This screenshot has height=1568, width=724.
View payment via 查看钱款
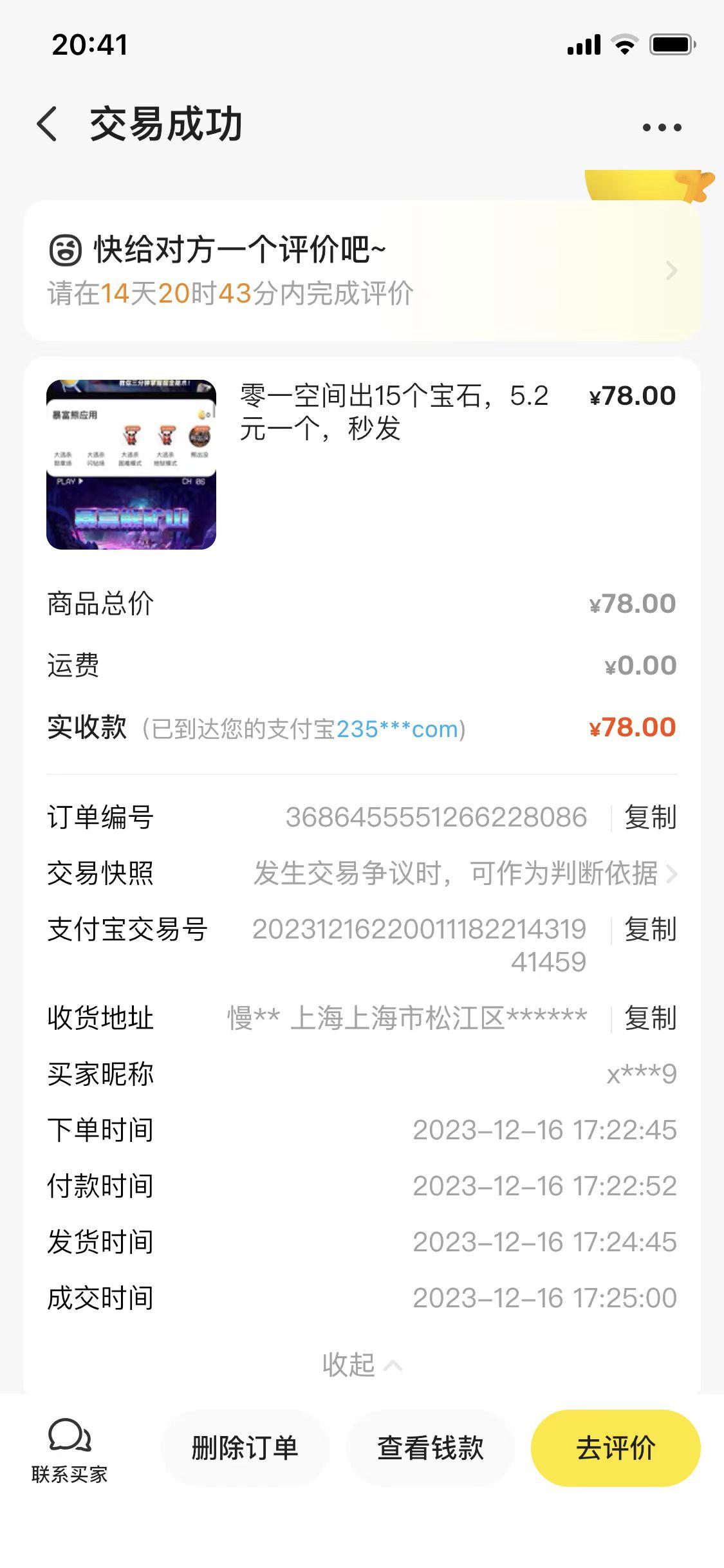[x=431, y=1448]
